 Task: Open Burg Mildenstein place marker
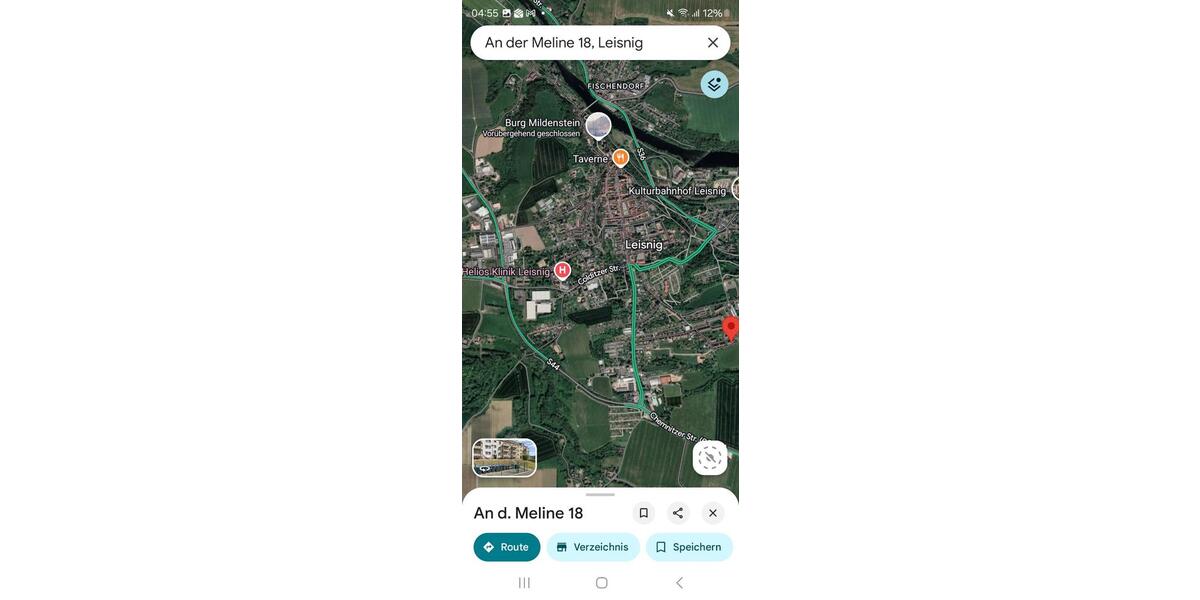coord(598,126)
